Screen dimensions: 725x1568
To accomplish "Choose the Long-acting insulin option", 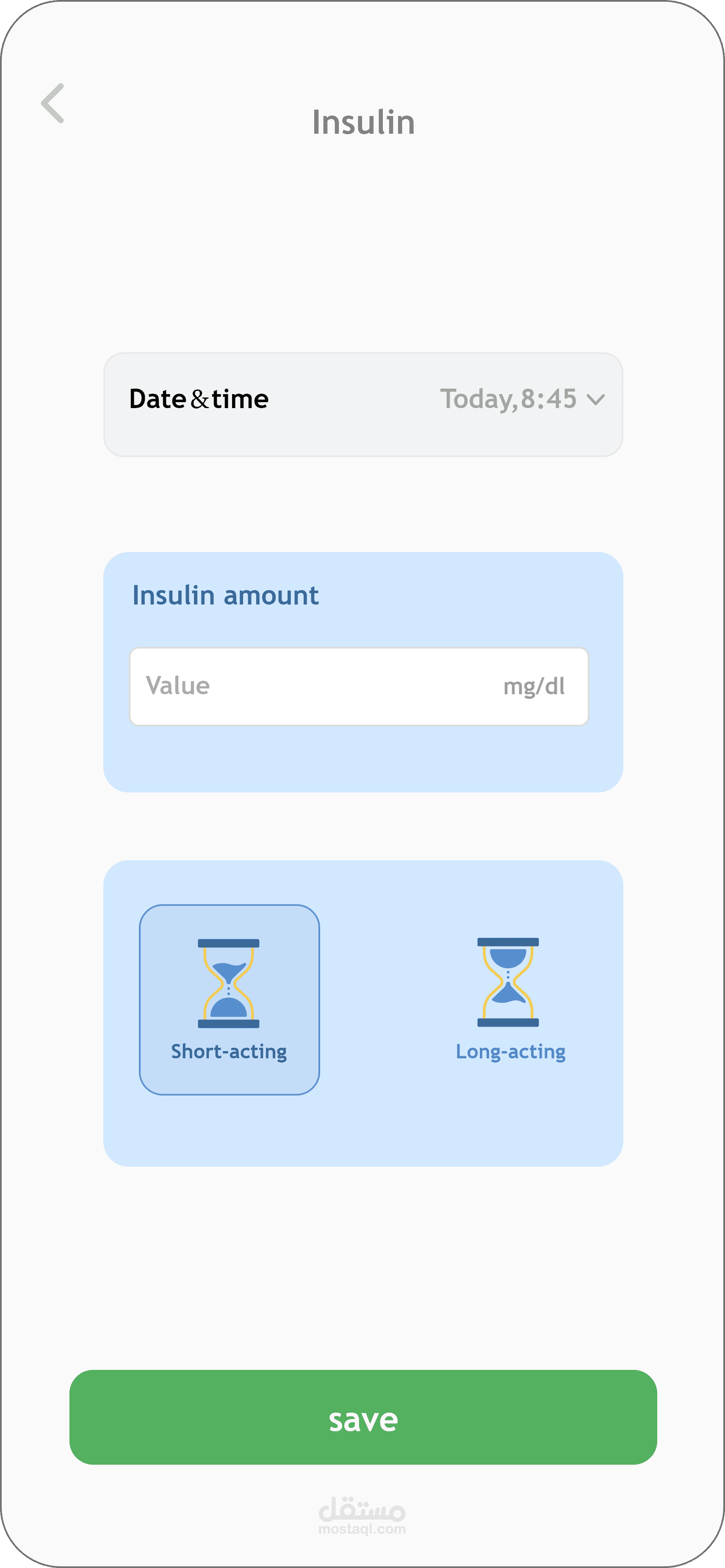I will [x=510, y=999].
